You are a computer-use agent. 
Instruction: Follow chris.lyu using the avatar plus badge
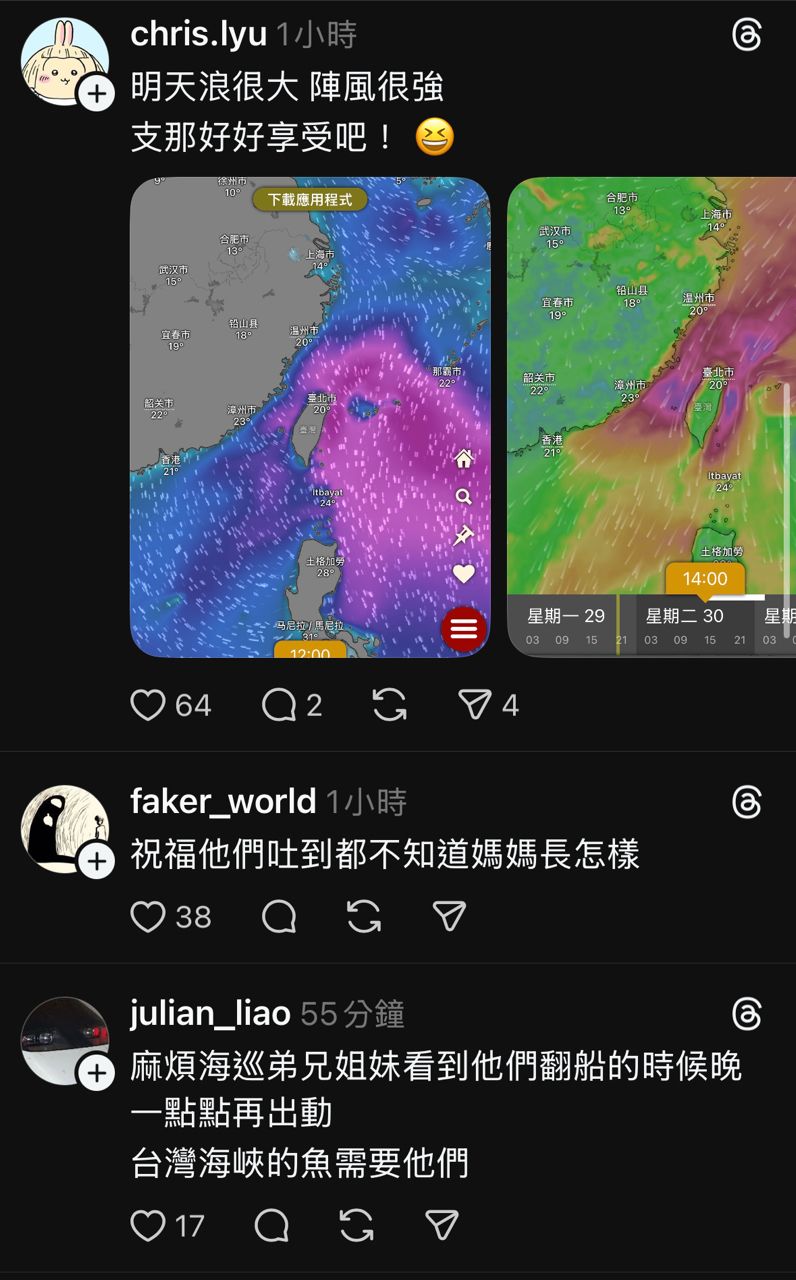pos(96,94)
